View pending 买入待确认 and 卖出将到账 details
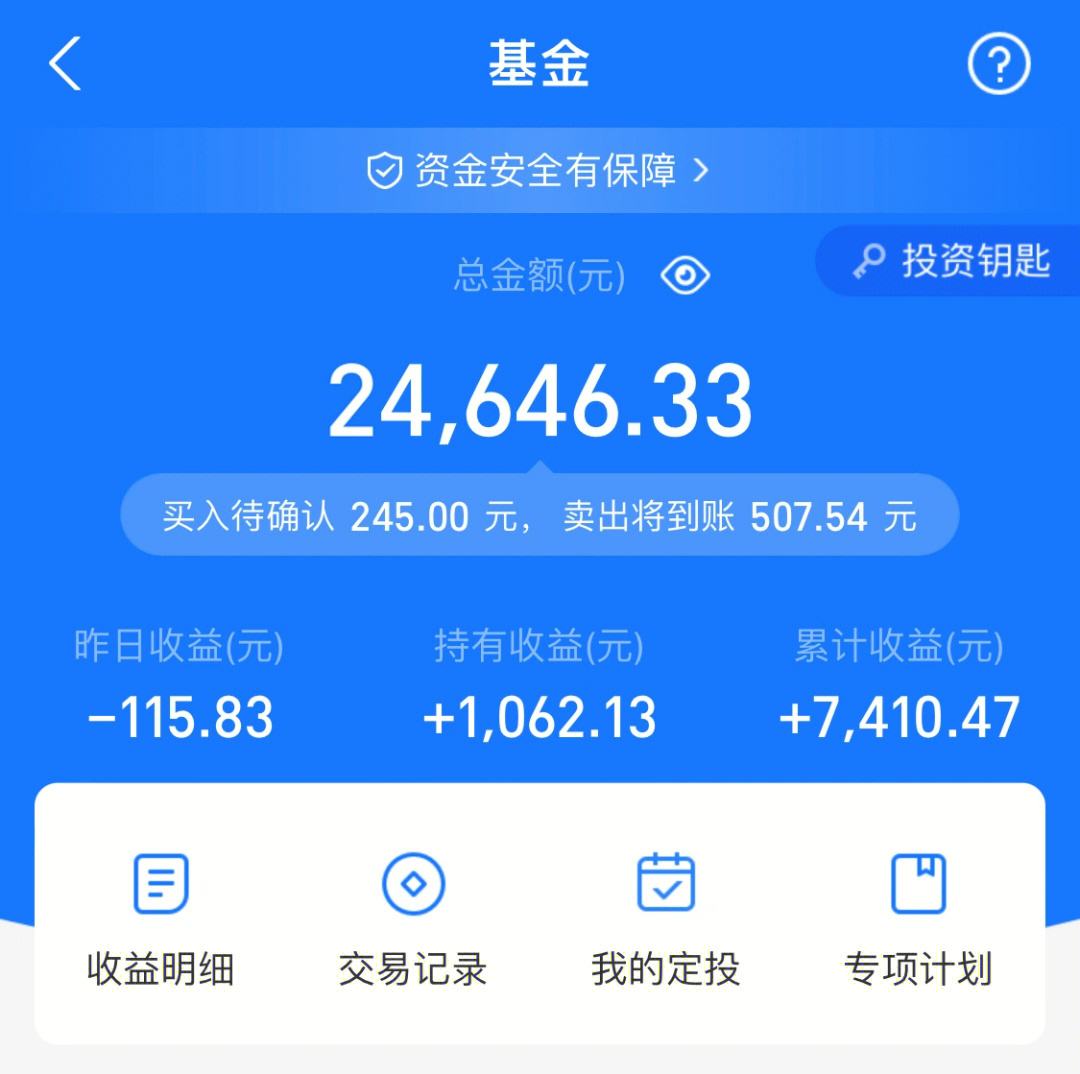The height and width of the screenshot is (1074, 1080). pyautogui.click(x=539, y=517)
